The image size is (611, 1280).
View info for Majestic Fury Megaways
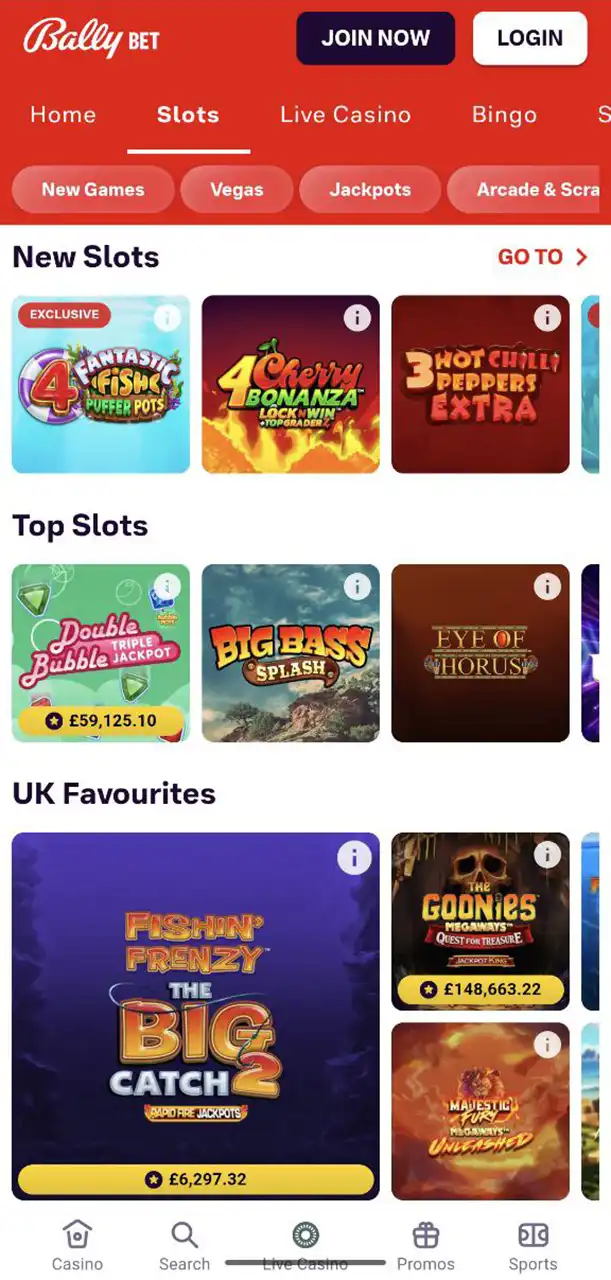[x=547, y=1045]
